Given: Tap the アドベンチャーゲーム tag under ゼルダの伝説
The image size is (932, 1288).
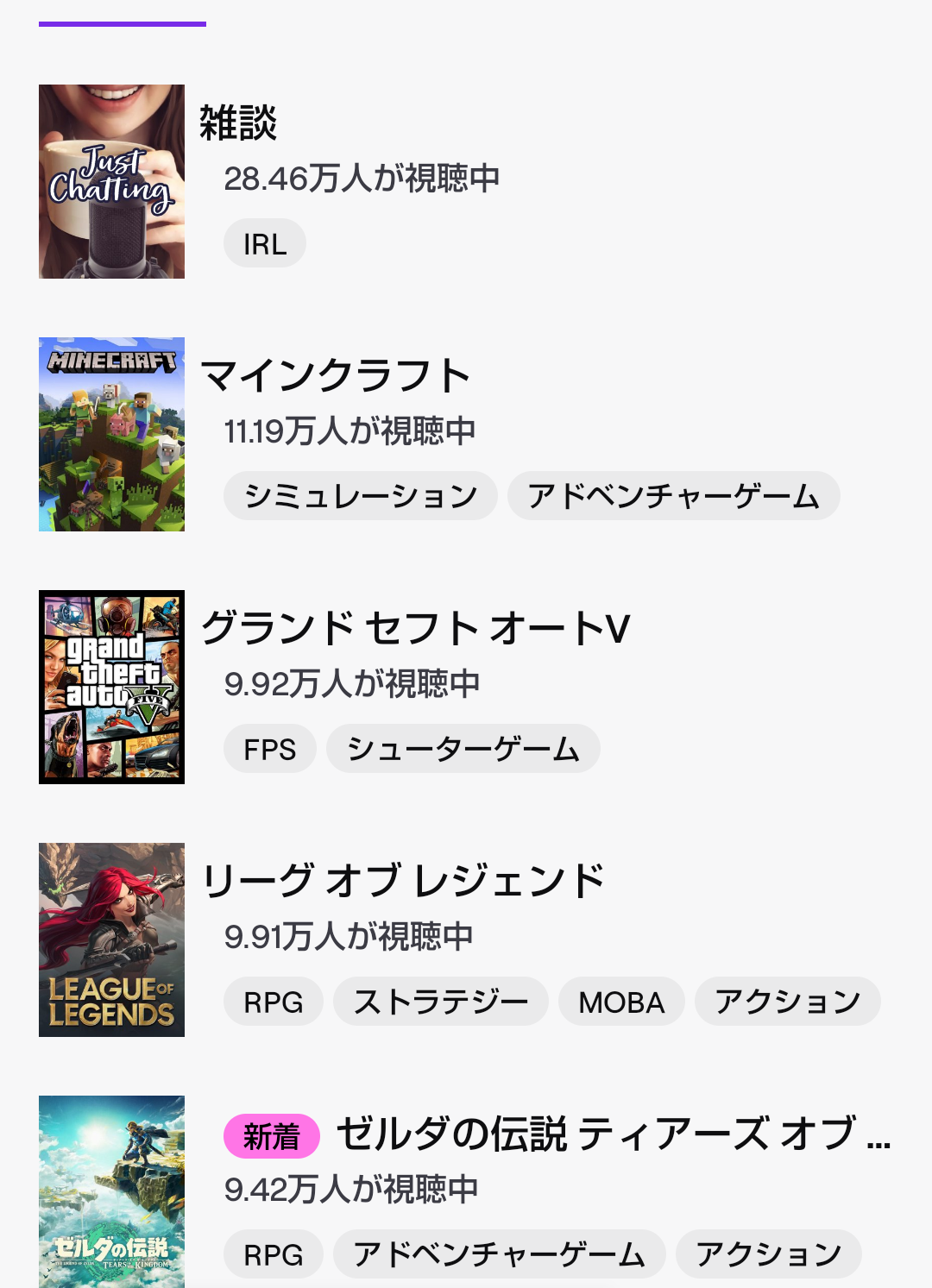Looking at the screenshot, I should 499,1254.
